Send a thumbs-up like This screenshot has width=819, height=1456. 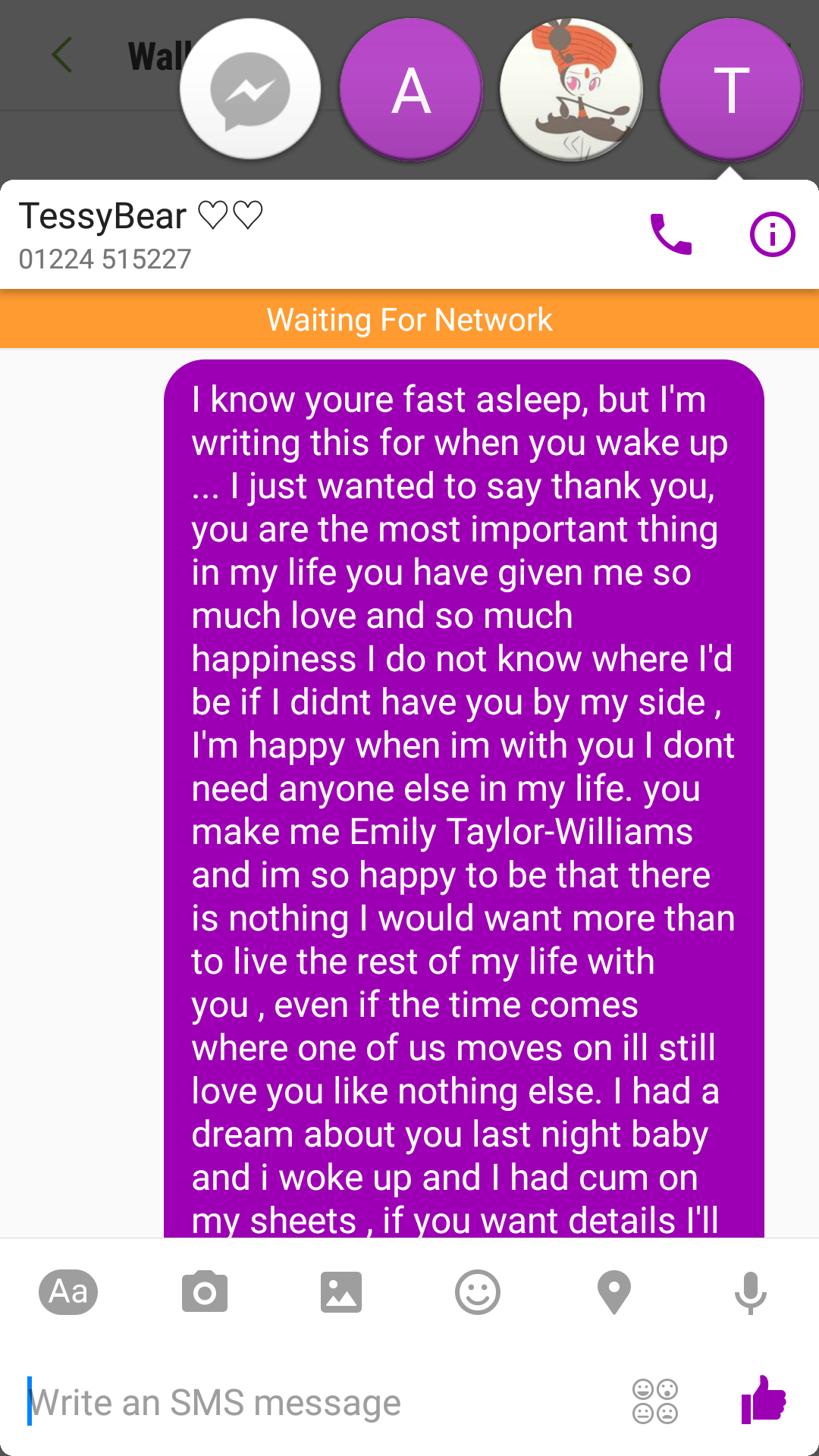coord(764,1398)
